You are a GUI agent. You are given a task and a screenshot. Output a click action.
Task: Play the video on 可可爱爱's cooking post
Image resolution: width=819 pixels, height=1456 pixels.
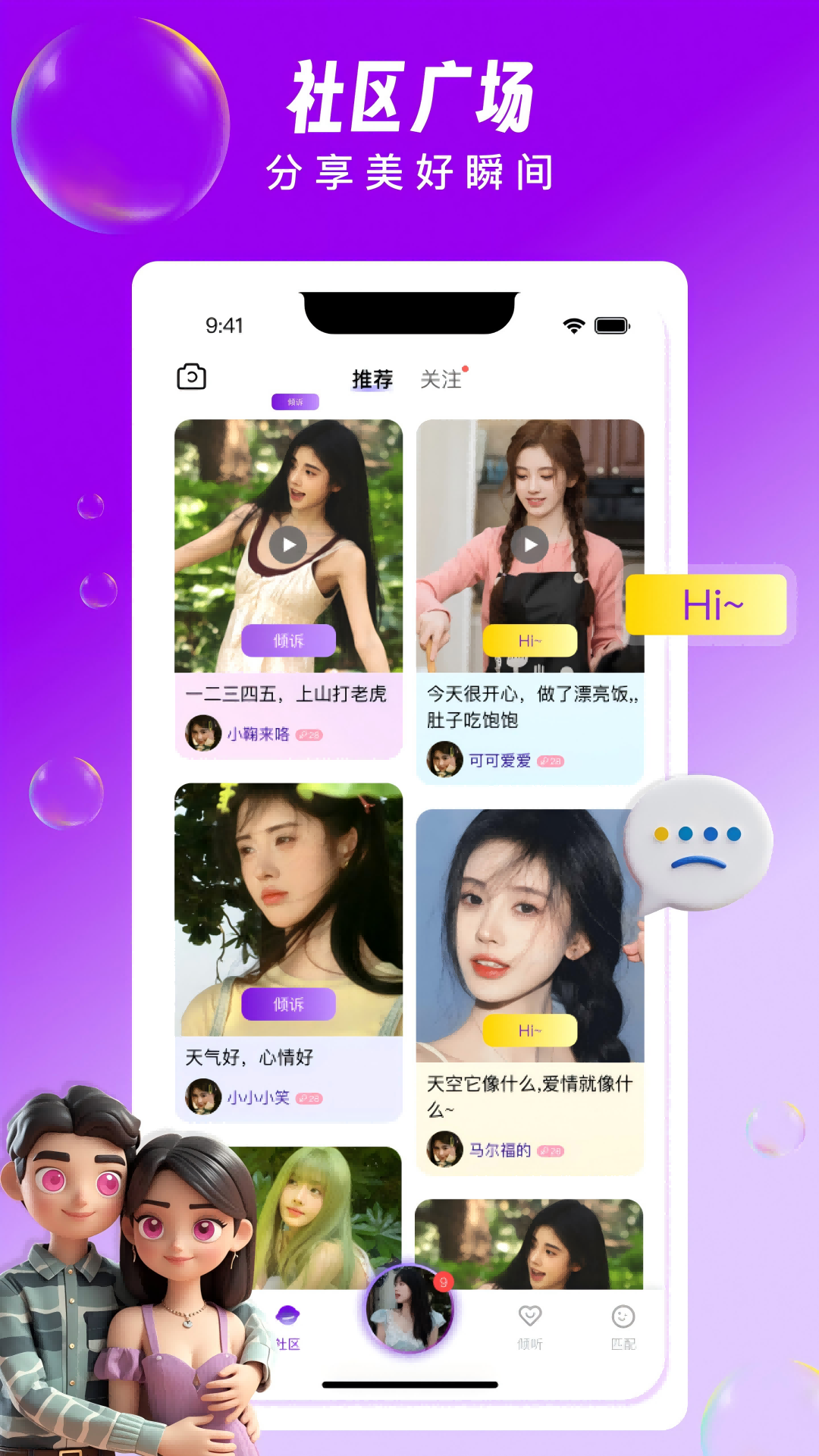[531, 544]
